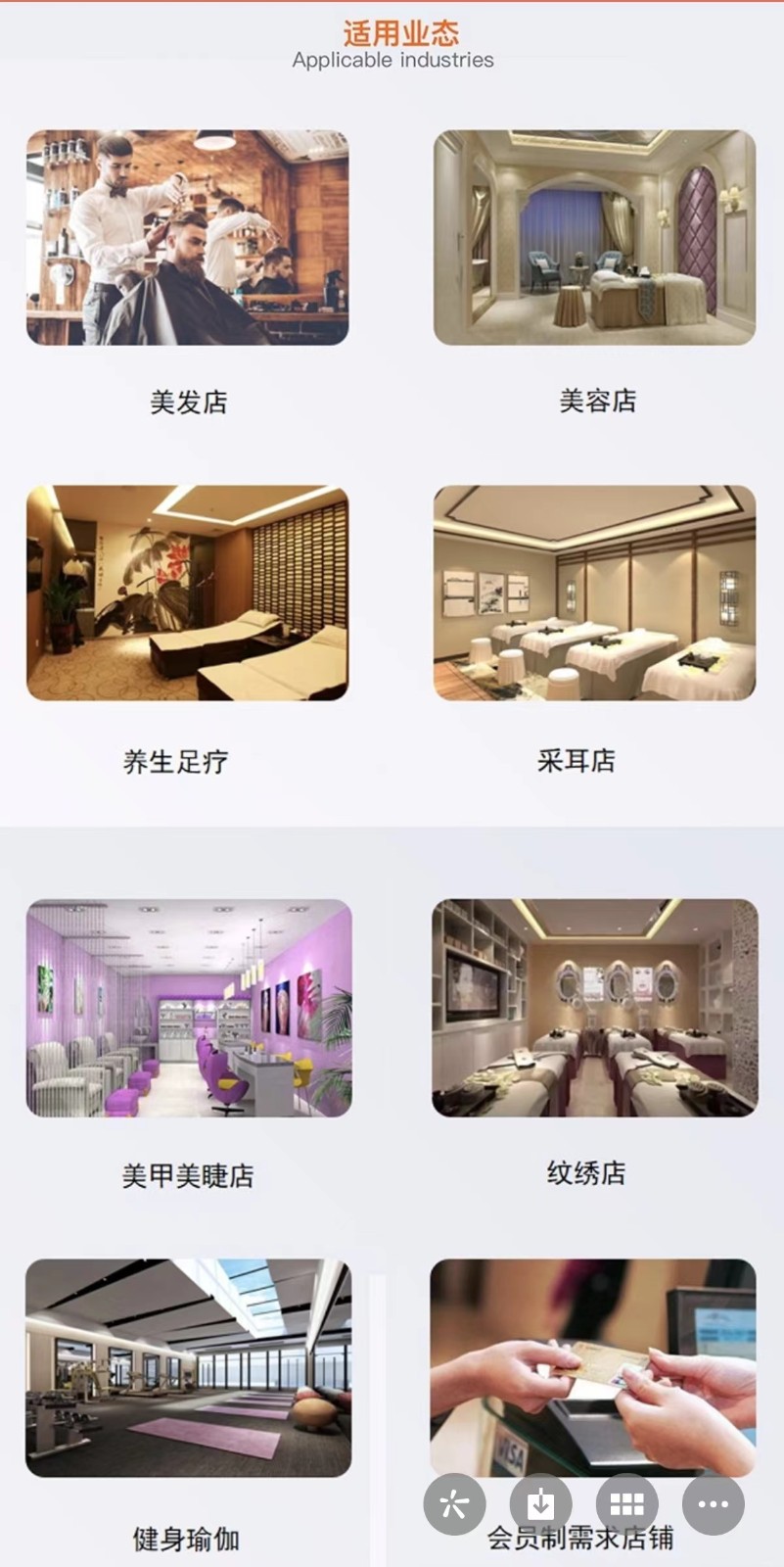This screenshot has height=1567, width=784.
Task: Tap the sparkle icon button
Action: (x=454, y=1504)
